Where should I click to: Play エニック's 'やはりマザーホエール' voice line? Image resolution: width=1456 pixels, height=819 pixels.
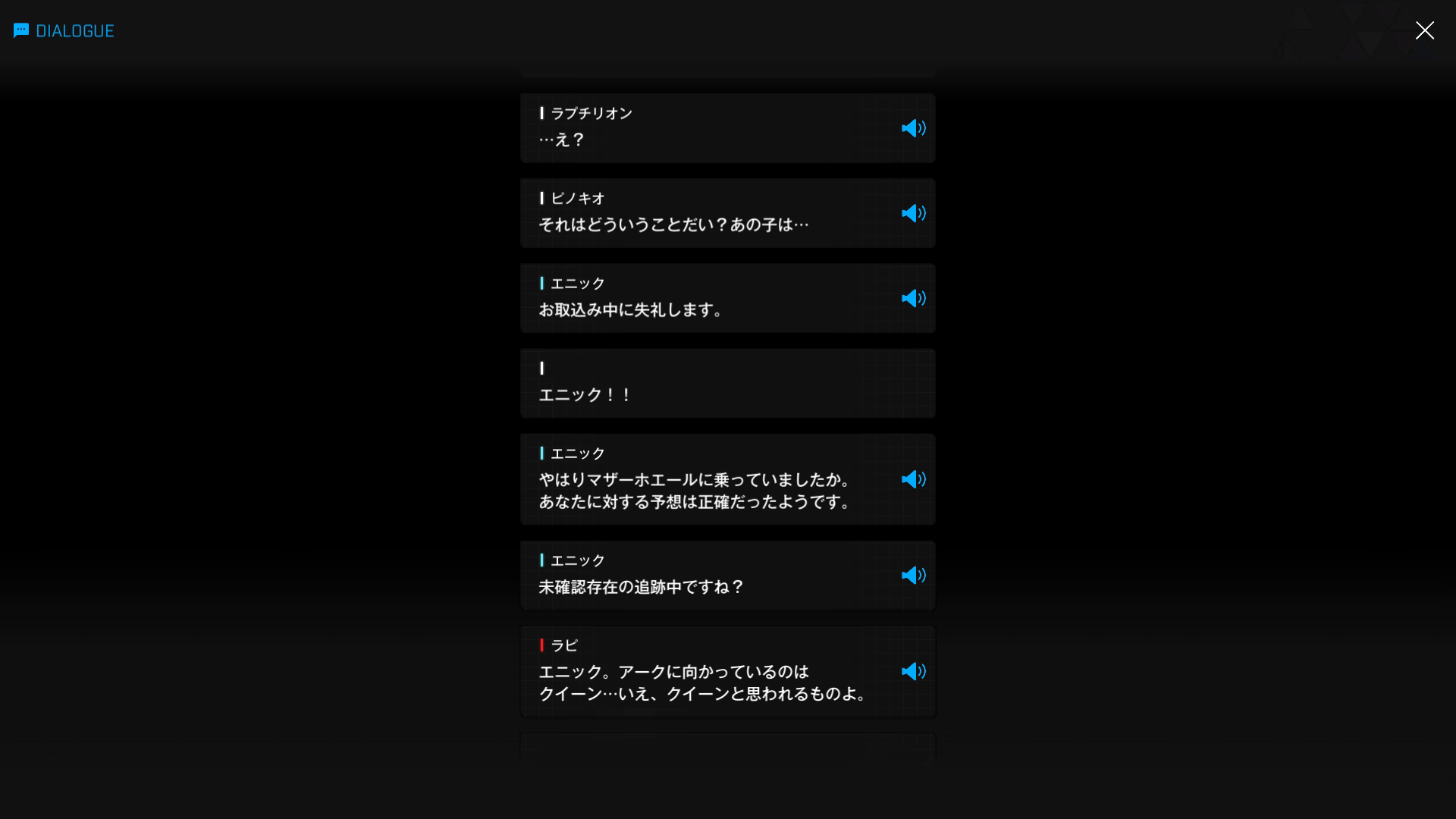tap(913, 479)
